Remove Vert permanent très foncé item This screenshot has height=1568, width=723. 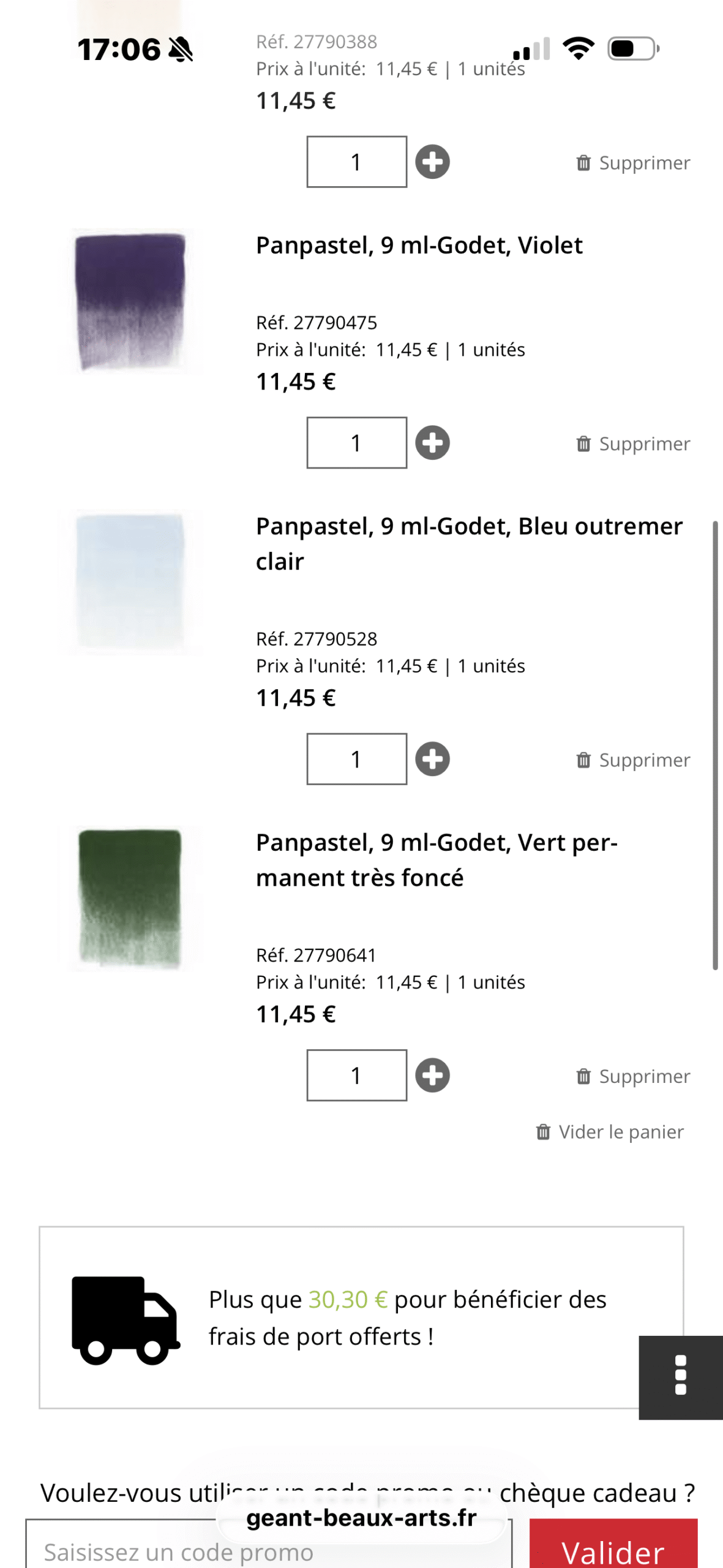[633, 1076]
